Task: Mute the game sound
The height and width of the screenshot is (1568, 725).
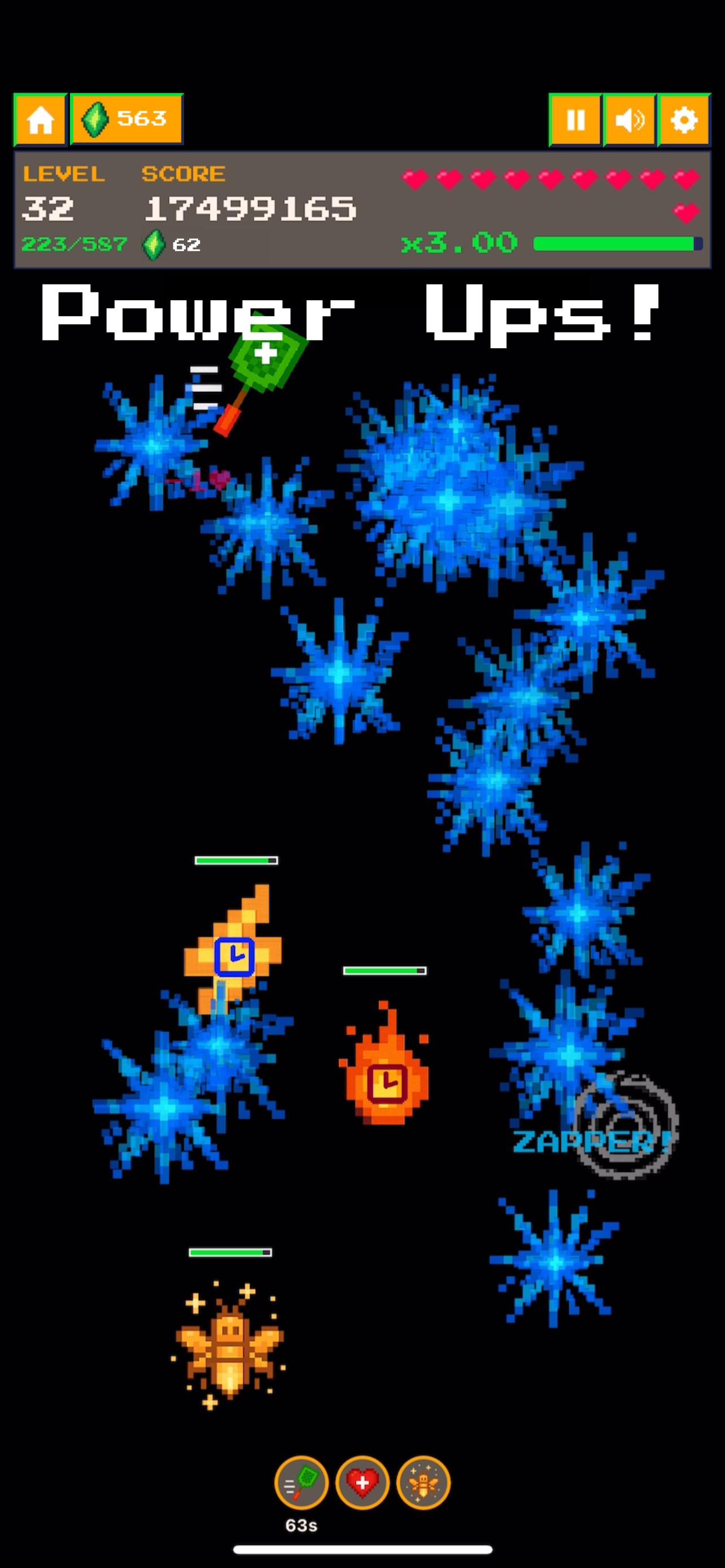Action: click(x=630, y=119)
